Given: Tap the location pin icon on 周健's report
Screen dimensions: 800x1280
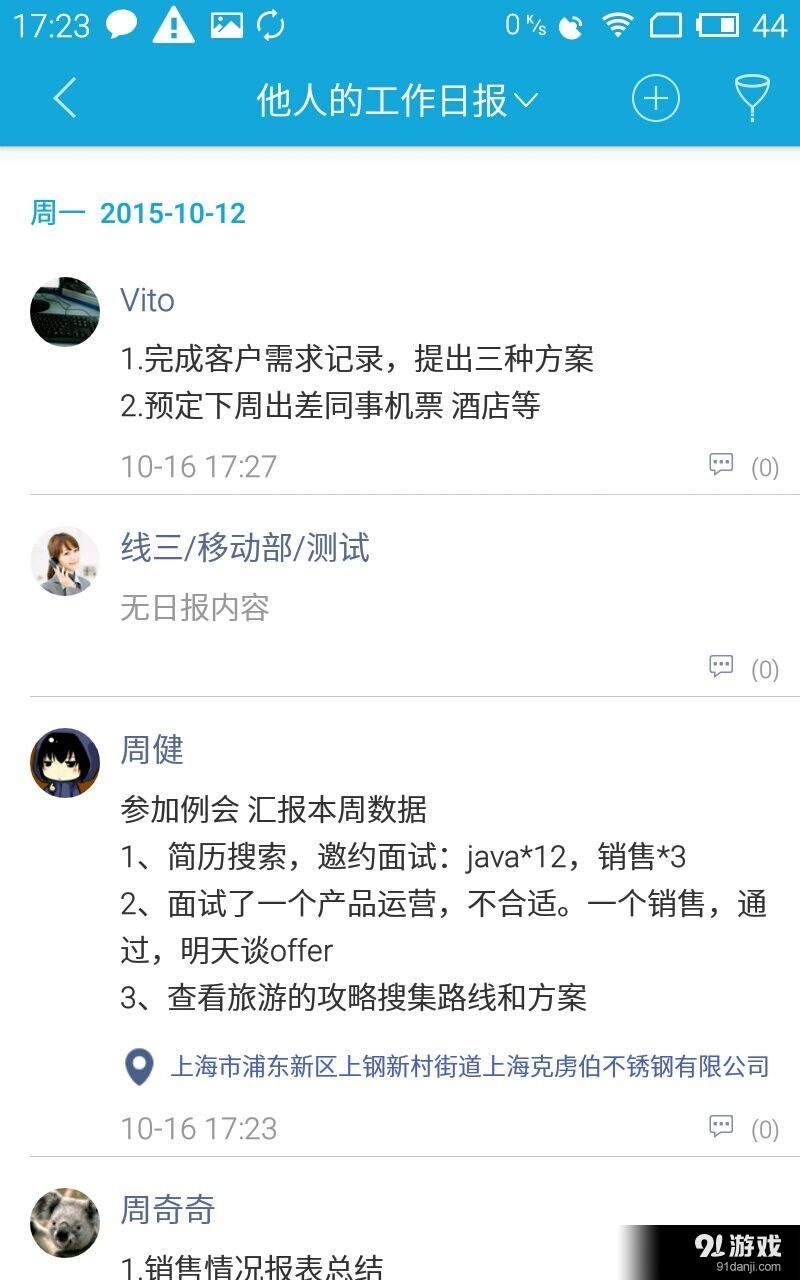Looking at the screenshot, I should click(140, 1066).
